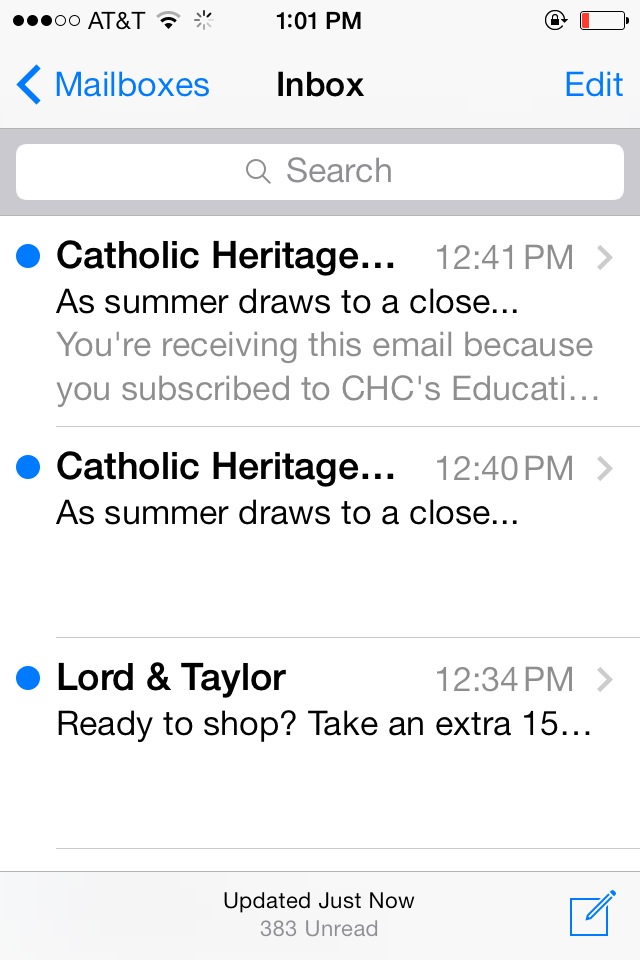640x960 pixels.
Task: Open the 12:40 PM Catholic Heritage email
Action: [320, 532]
